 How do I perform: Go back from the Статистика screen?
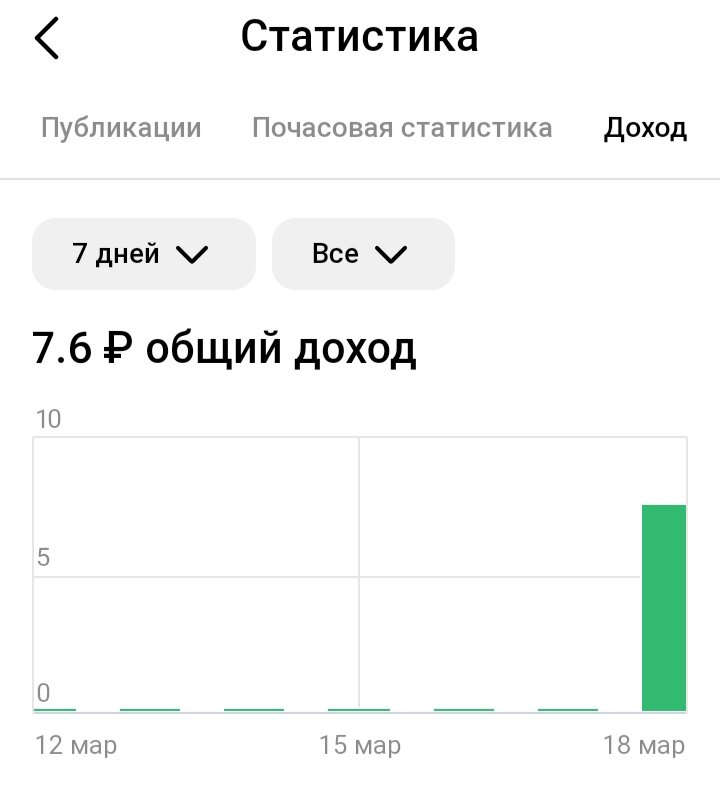(x=47, y=39)
